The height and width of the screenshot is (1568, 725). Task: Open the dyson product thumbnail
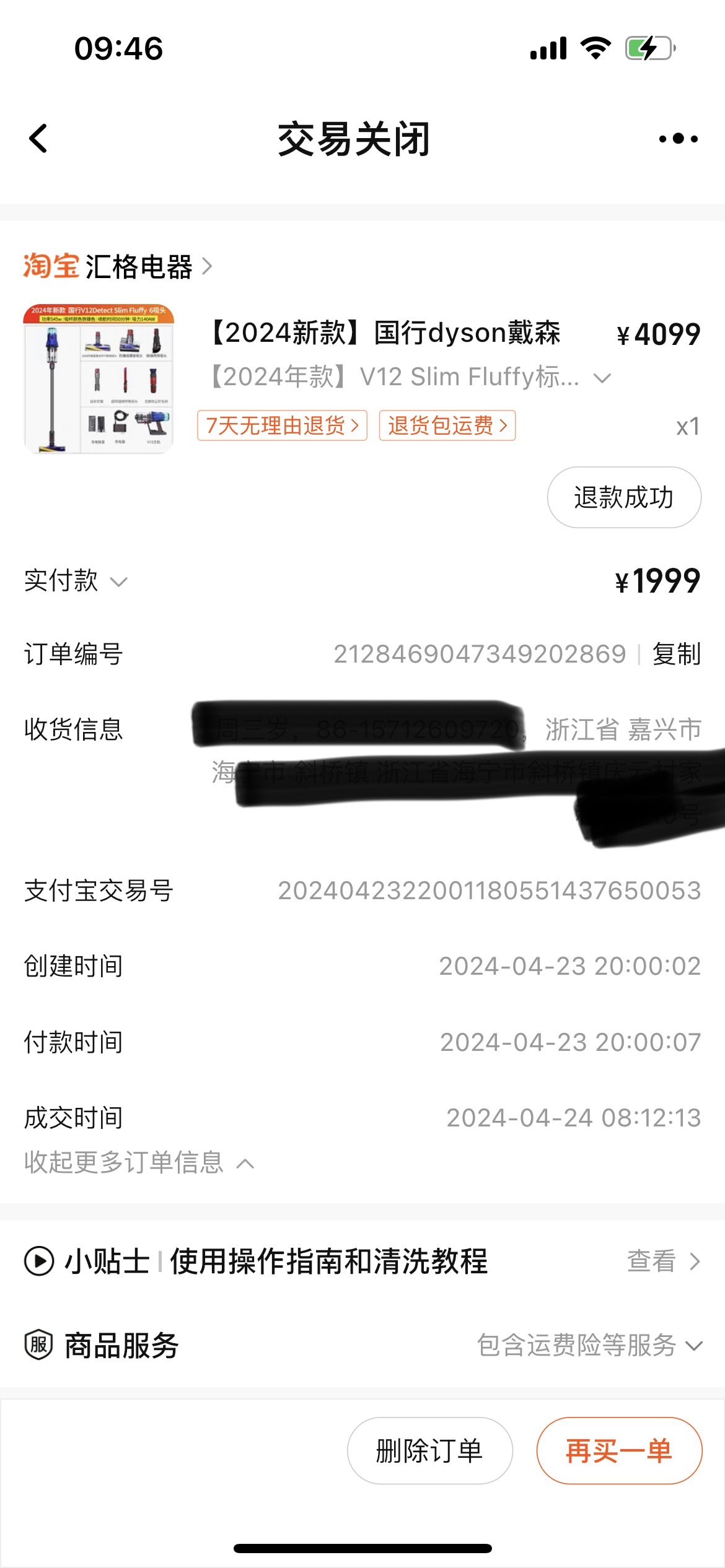pyautogui.click(x=99, y=378)
